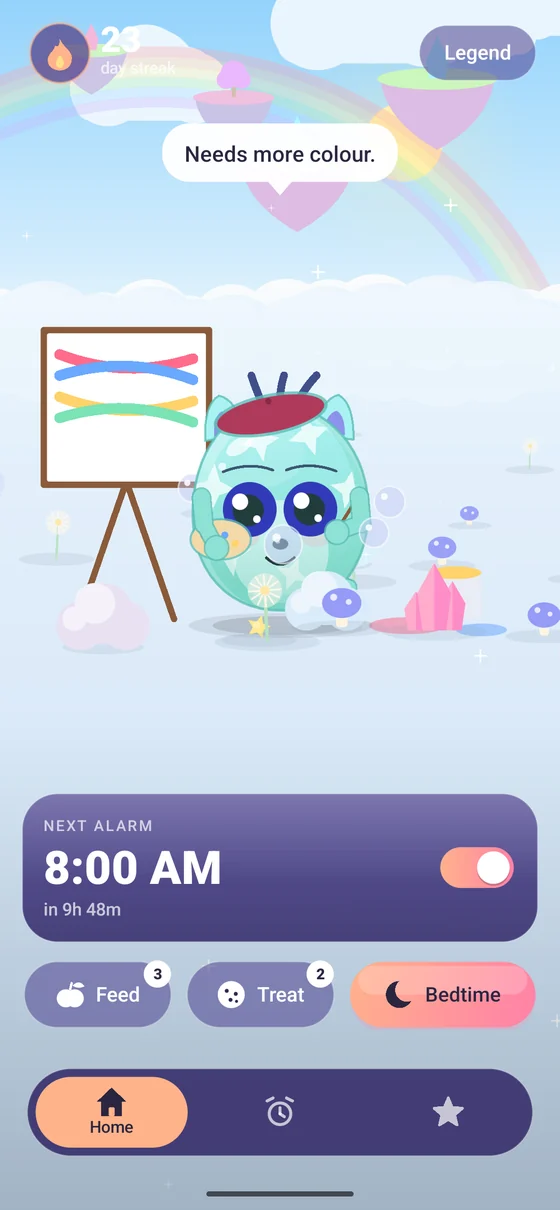The image size is (560, 1210).
Task: Select the Home tab
Action: click(111, 1112)
